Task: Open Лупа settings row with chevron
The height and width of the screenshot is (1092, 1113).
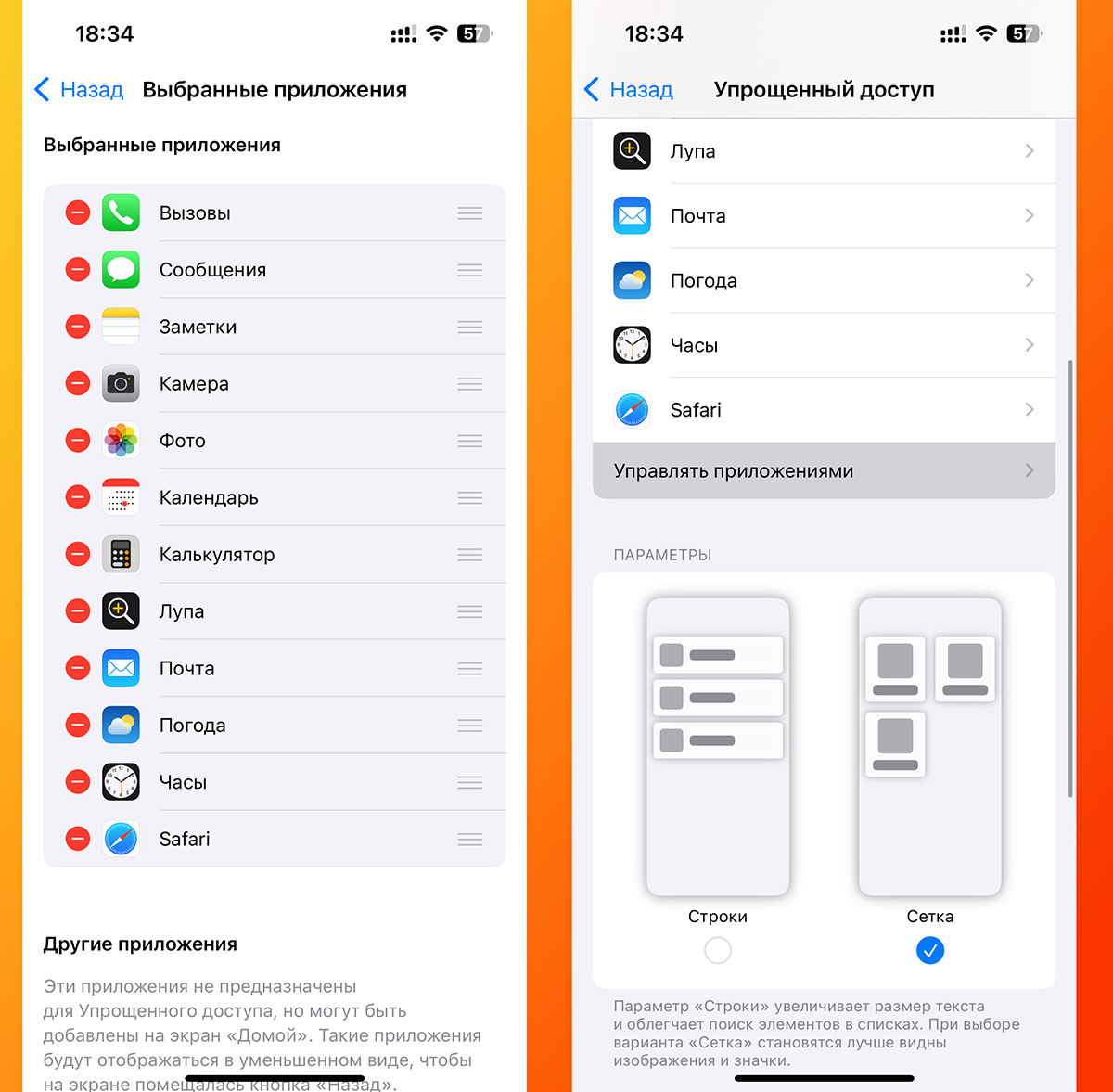Action: [824, 151]
